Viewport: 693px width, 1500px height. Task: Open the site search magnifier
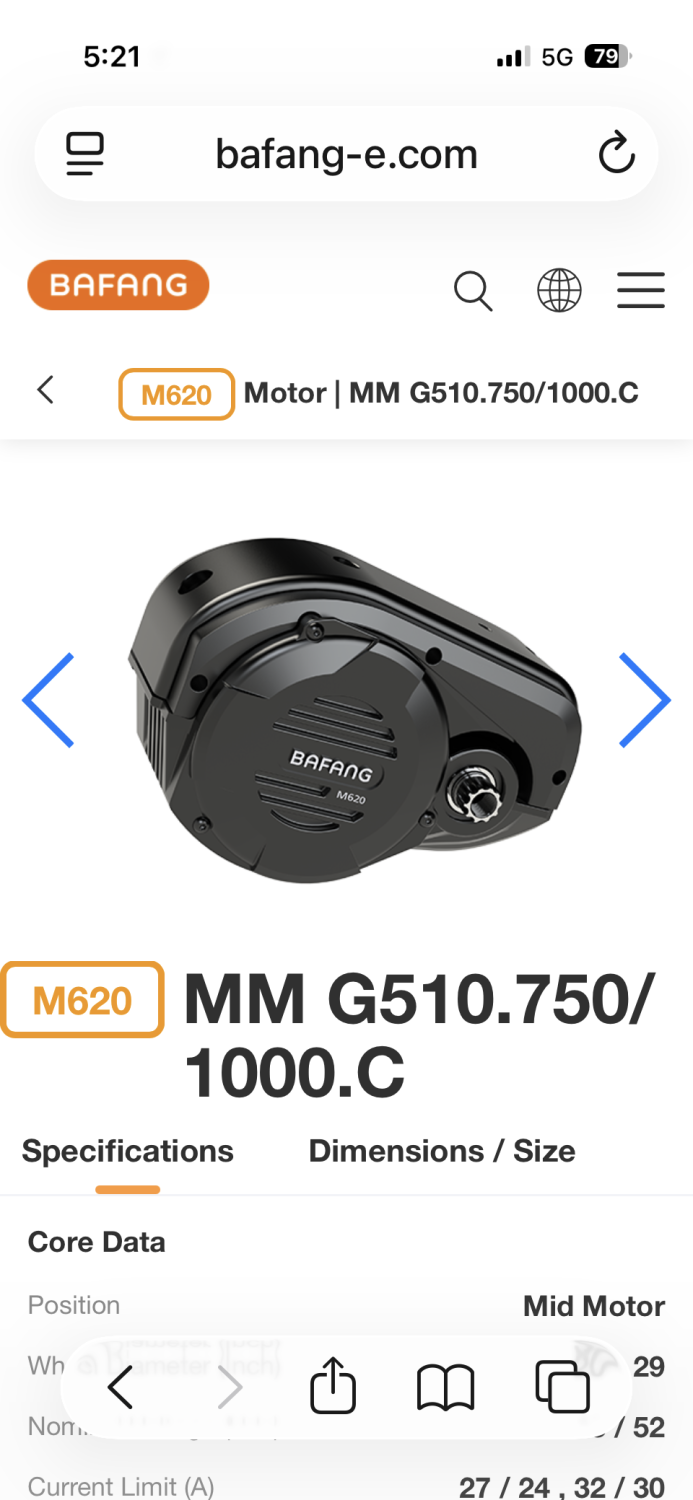(473, 291)
